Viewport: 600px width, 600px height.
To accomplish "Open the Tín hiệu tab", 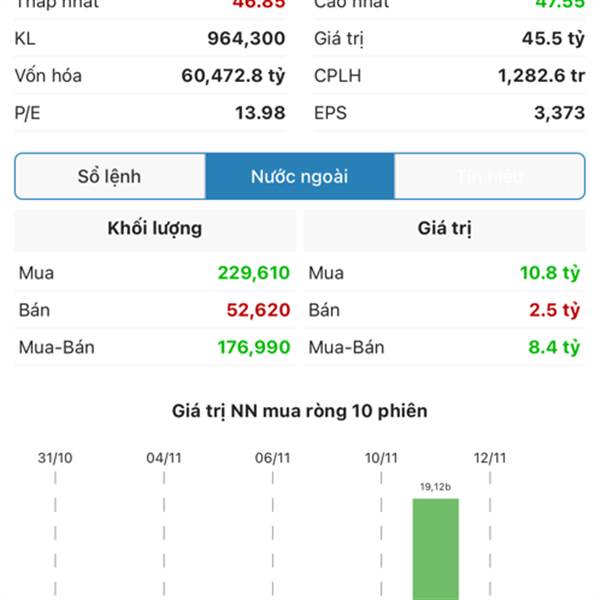I will (489, 177).
